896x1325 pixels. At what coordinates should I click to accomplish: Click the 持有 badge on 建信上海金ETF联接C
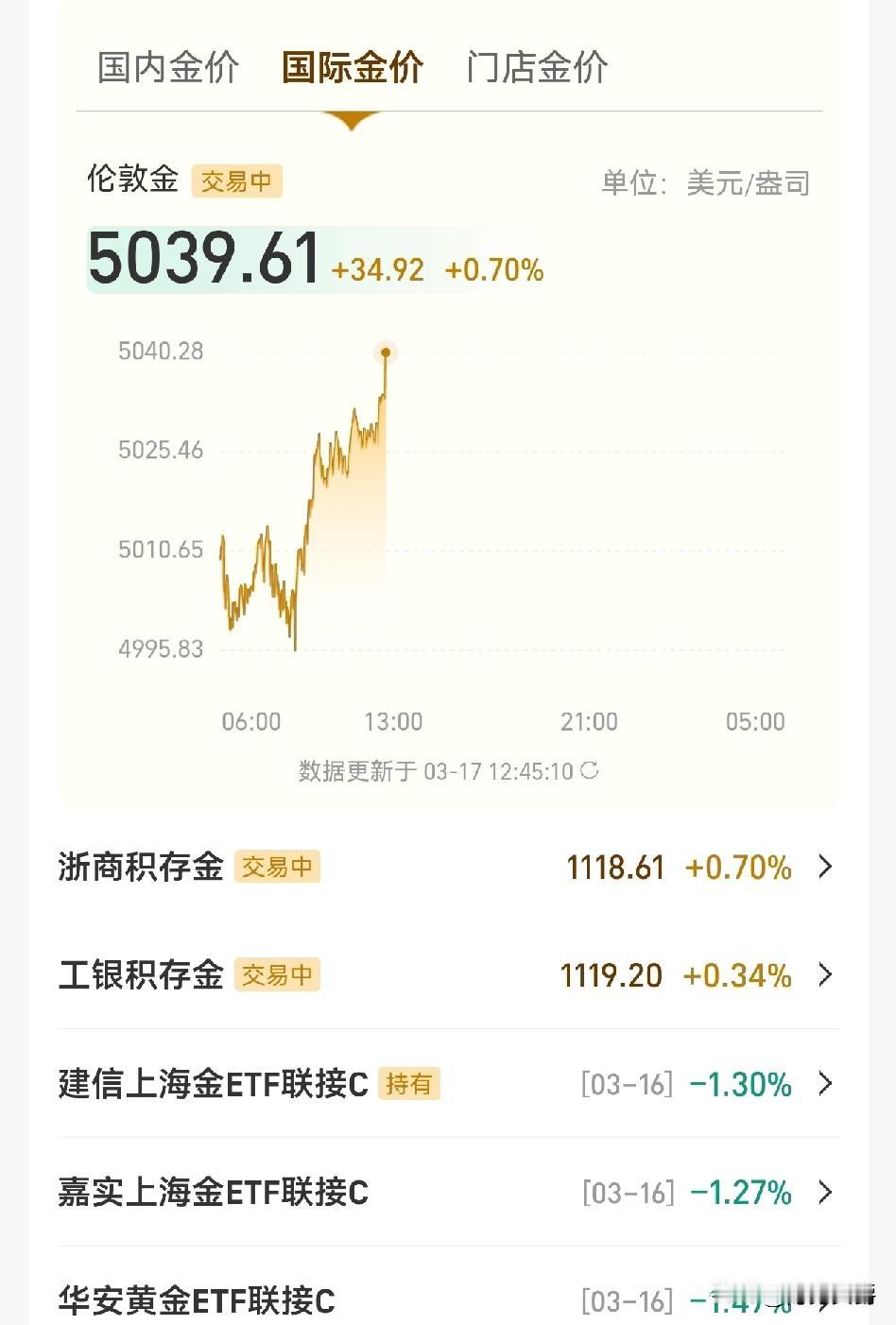410,1084
